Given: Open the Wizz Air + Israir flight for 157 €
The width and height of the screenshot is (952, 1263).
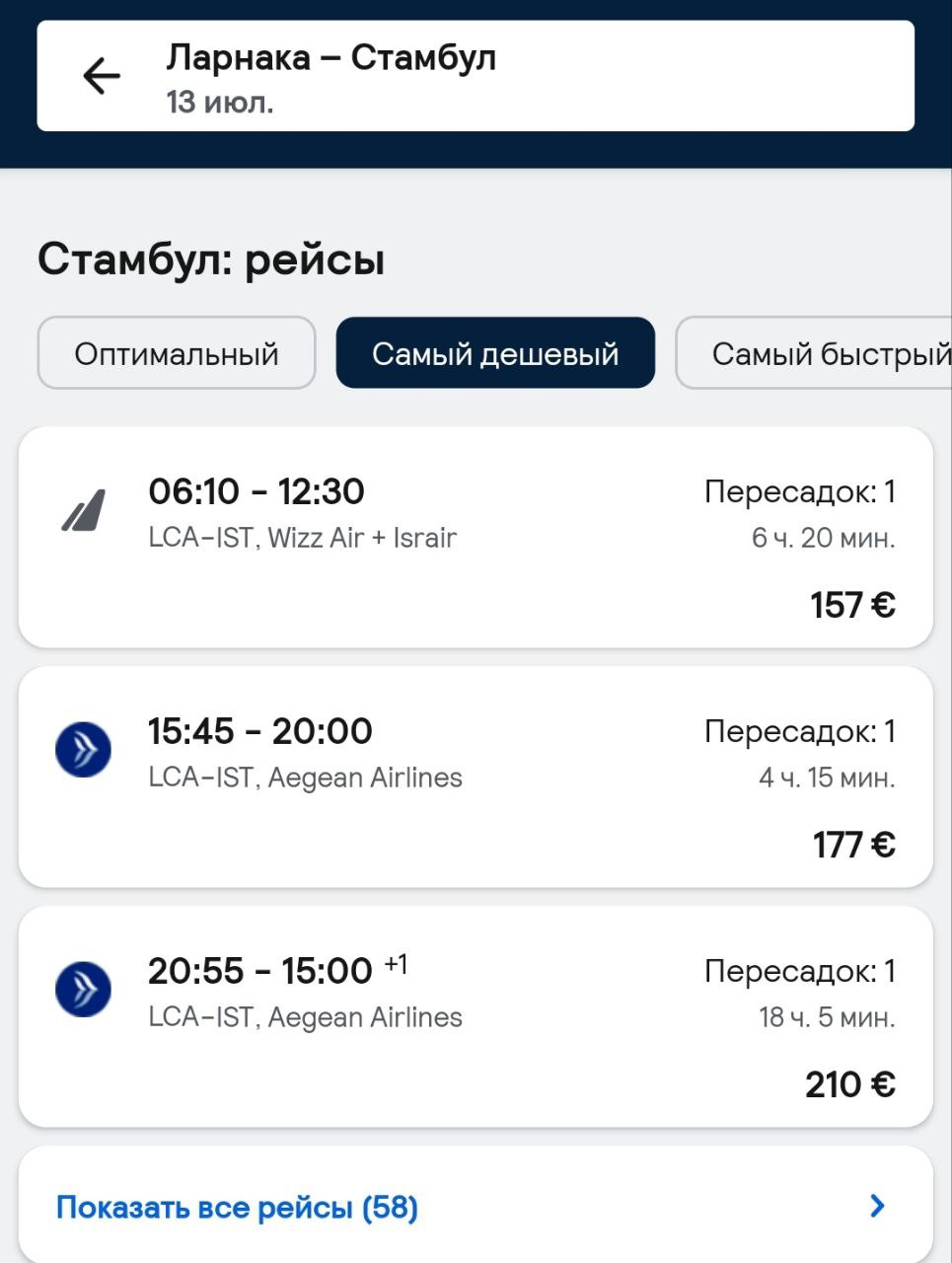Looking at the screenshot, I should pyautogui.click(x=476, y=538).
